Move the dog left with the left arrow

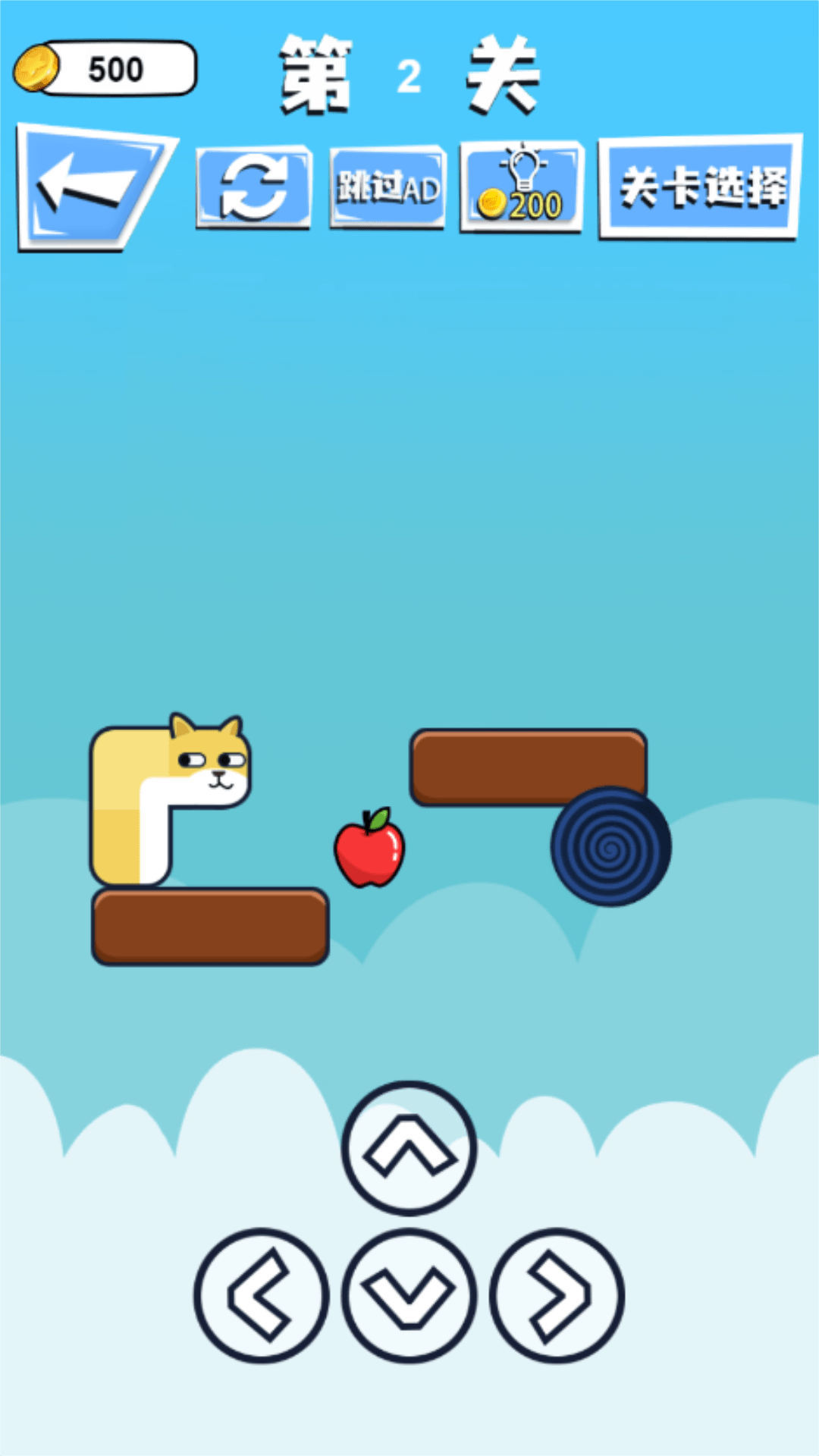pyautogui.click(x=262, y=1295)
